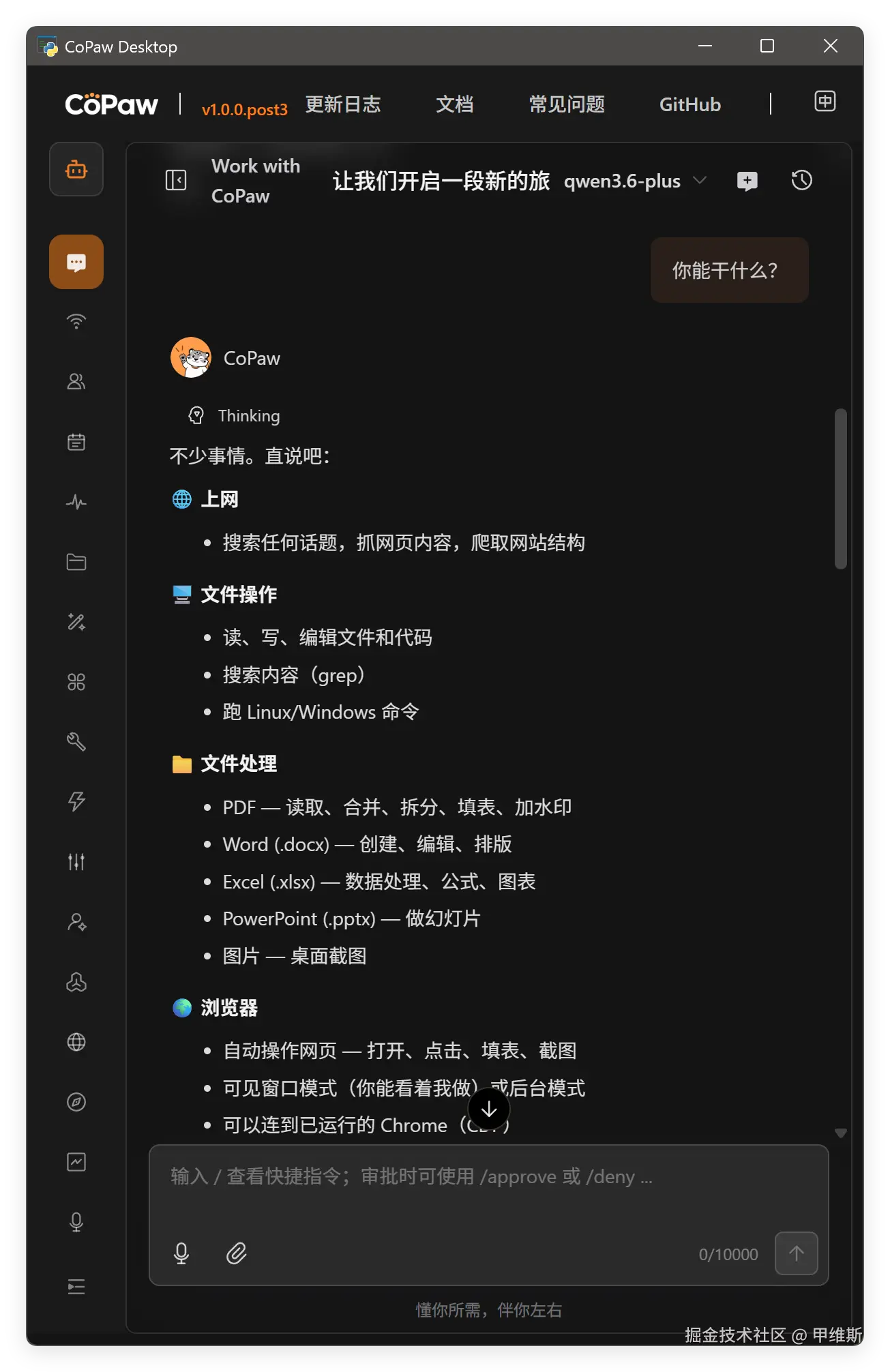This screenshot has width=890, height=1372.
Task: Tap the microphone icon in input box
Action: (181, 1253)
